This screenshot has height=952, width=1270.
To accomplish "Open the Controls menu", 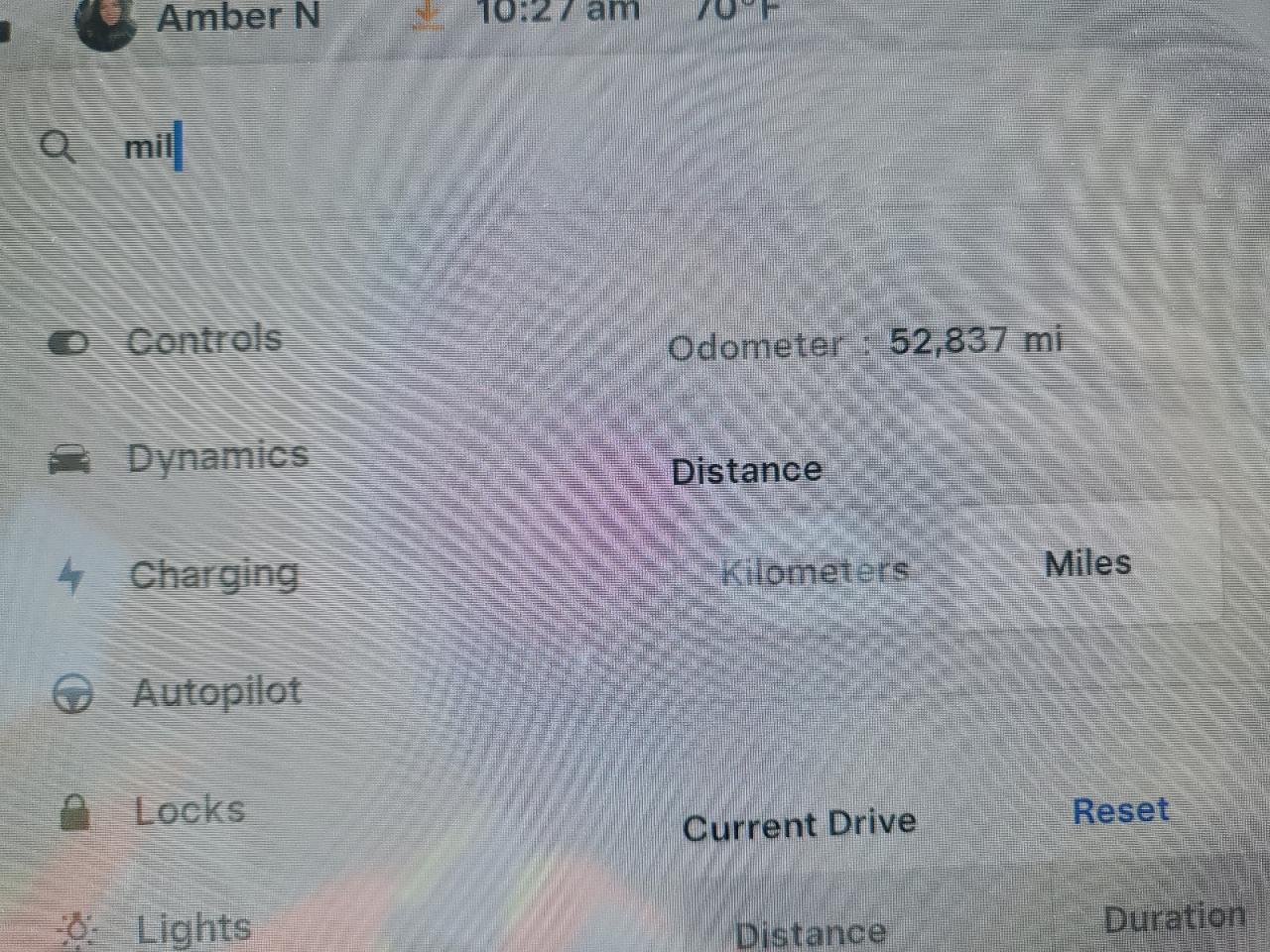I will coord(203,341).
